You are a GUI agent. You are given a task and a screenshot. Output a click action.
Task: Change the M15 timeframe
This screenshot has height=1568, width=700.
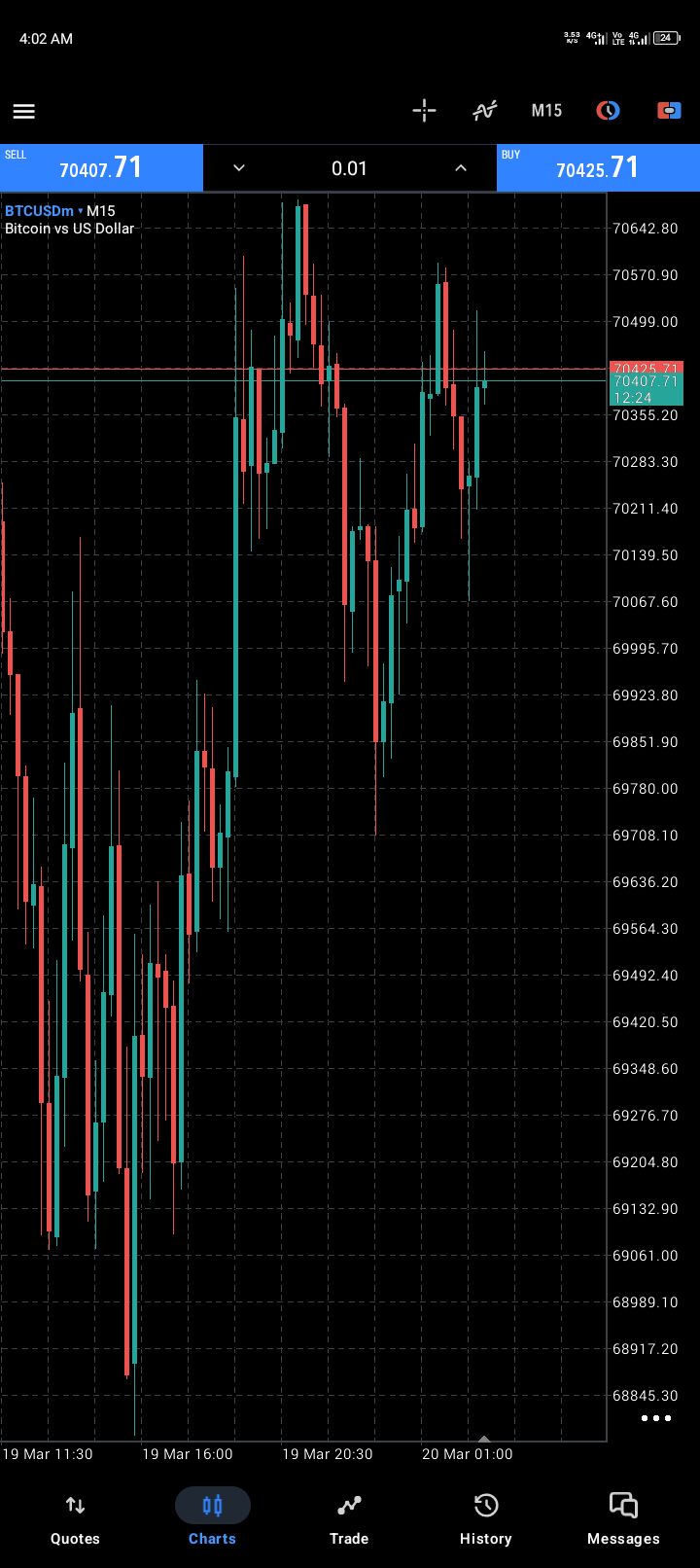tap(546, 110)
